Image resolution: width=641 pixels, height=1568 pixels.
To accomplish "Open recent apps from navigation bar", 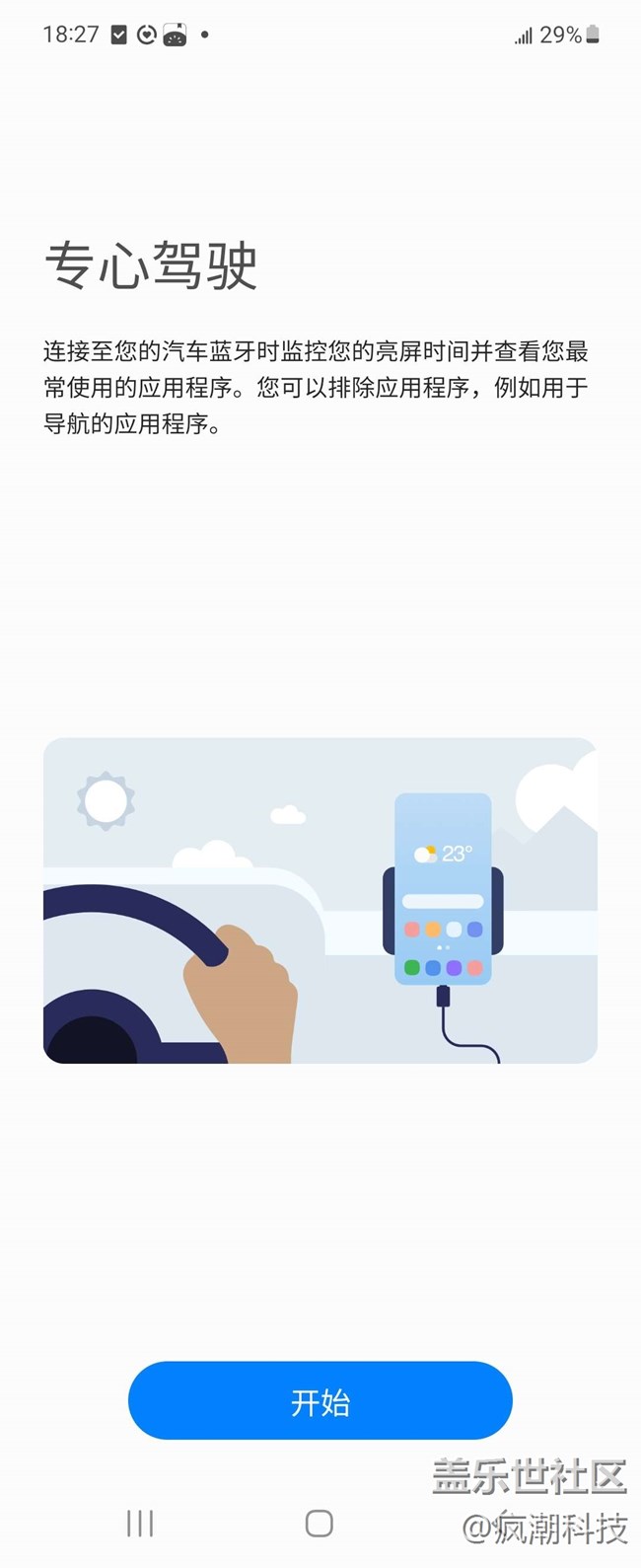I will point(140,1523).
